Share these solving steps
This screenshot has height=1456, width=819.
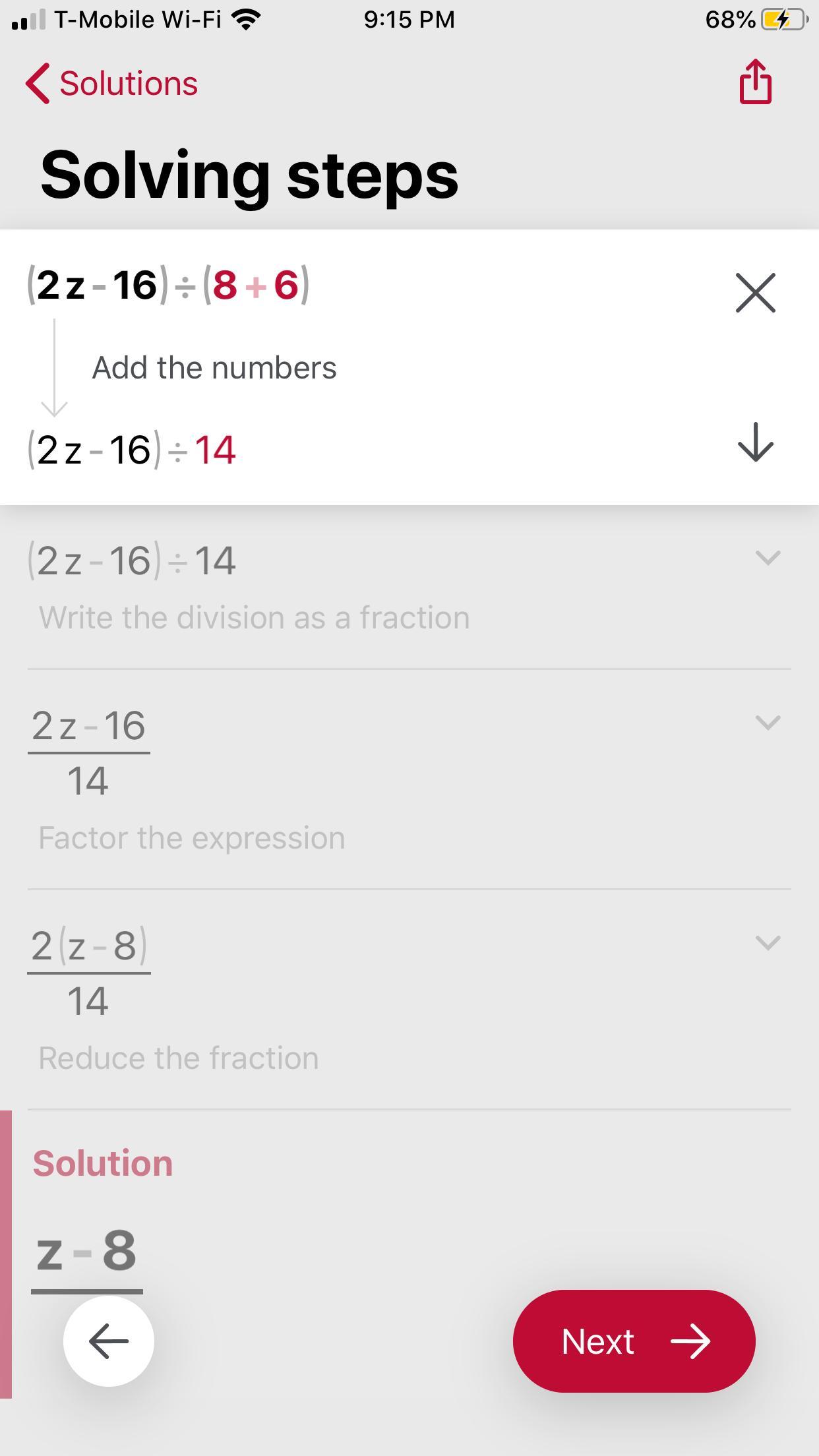point(755,82)
